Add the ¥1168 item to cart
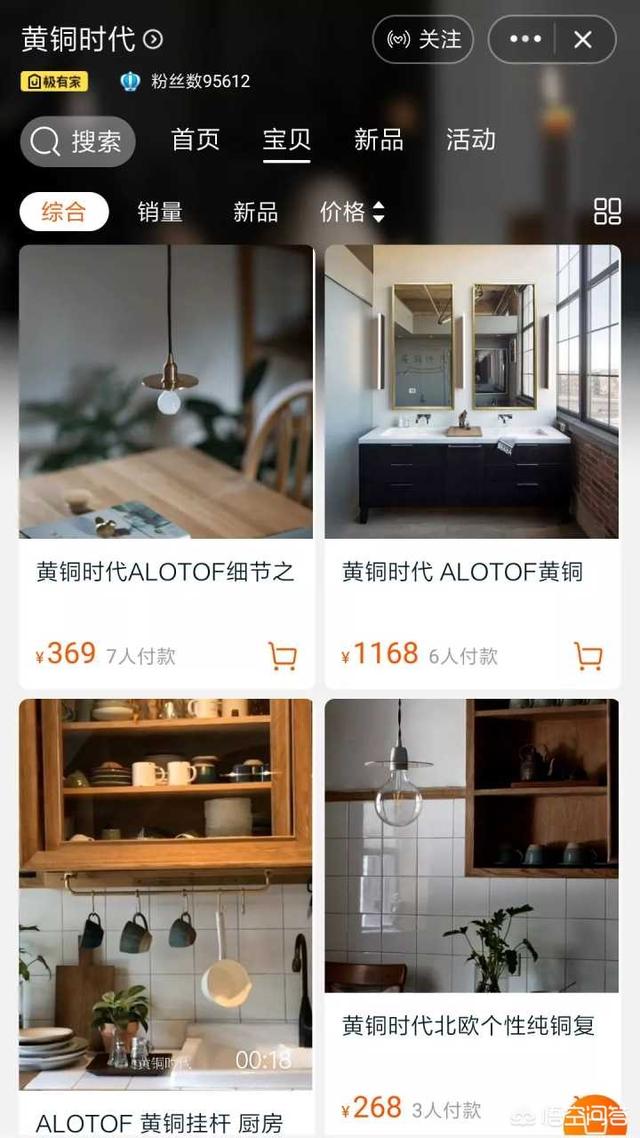The height and width of the screenshot is (1138, 640). pos(588,656)
